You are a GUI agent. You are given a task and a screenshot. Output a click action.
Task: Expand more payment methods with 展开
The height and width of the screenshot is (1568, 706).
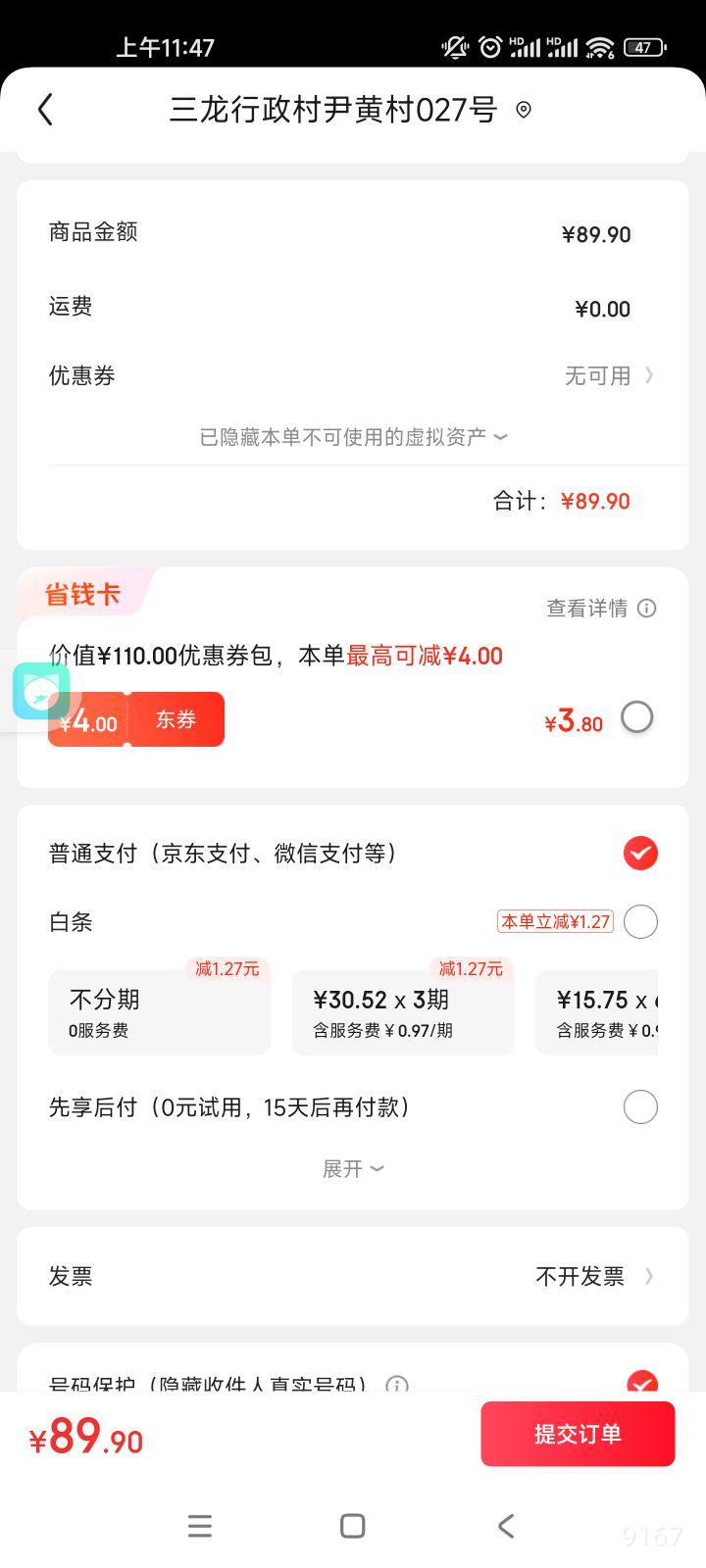click(x=353, y=1168)
